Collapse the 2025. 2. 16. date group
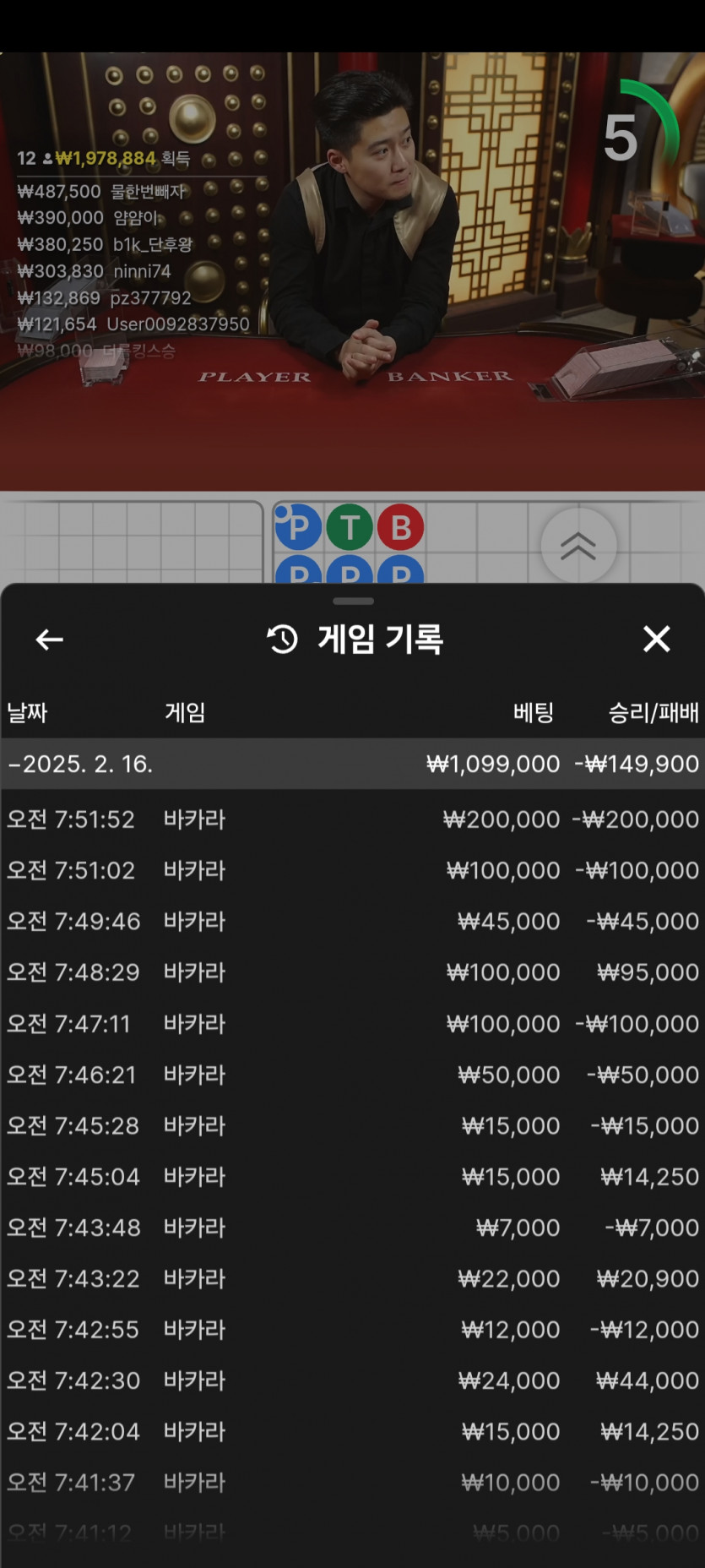 pyautogui.click(x=353, y=764)
